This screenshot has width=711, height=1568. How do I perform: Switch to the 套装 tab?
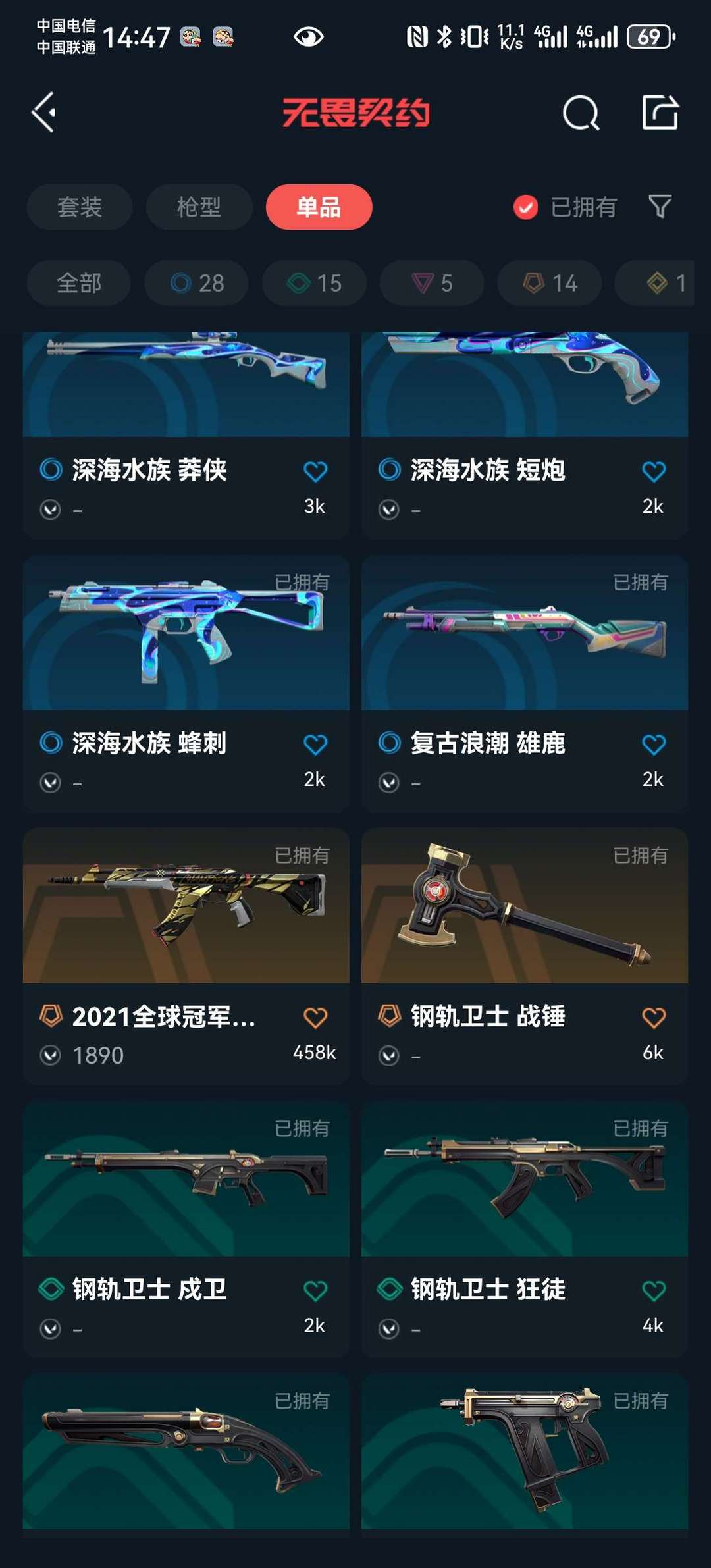pos(80,207)
